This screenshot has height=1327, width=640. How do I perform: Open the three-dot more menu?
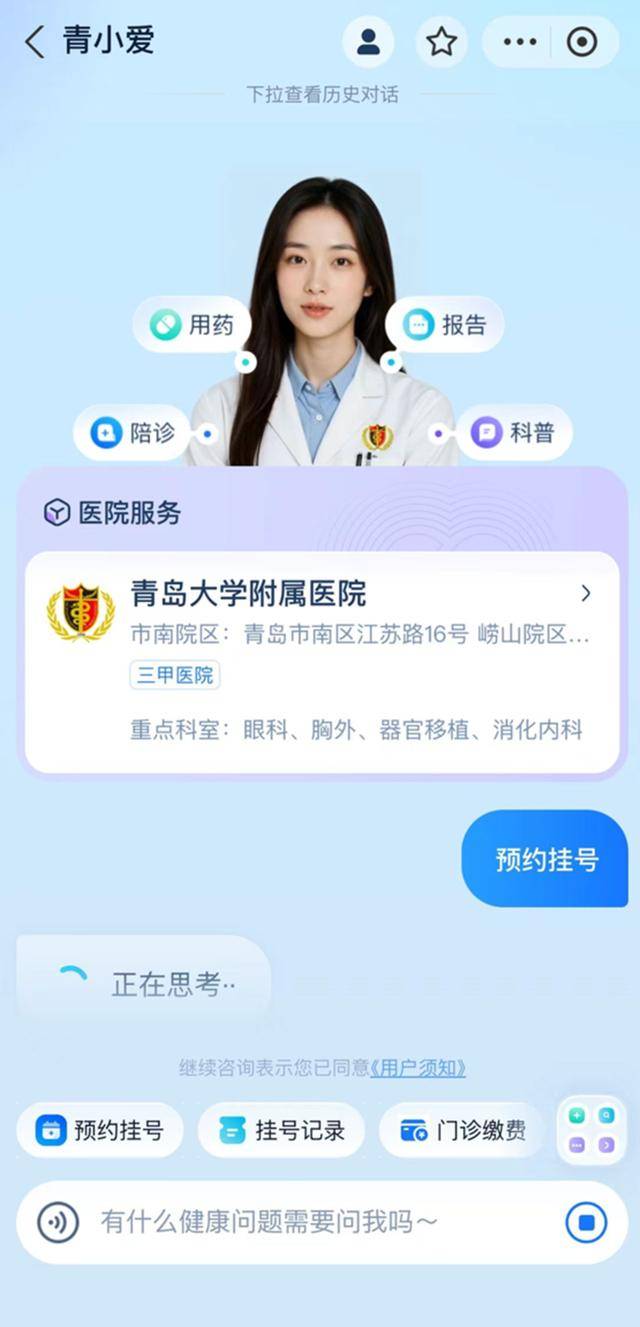(519, 42)
